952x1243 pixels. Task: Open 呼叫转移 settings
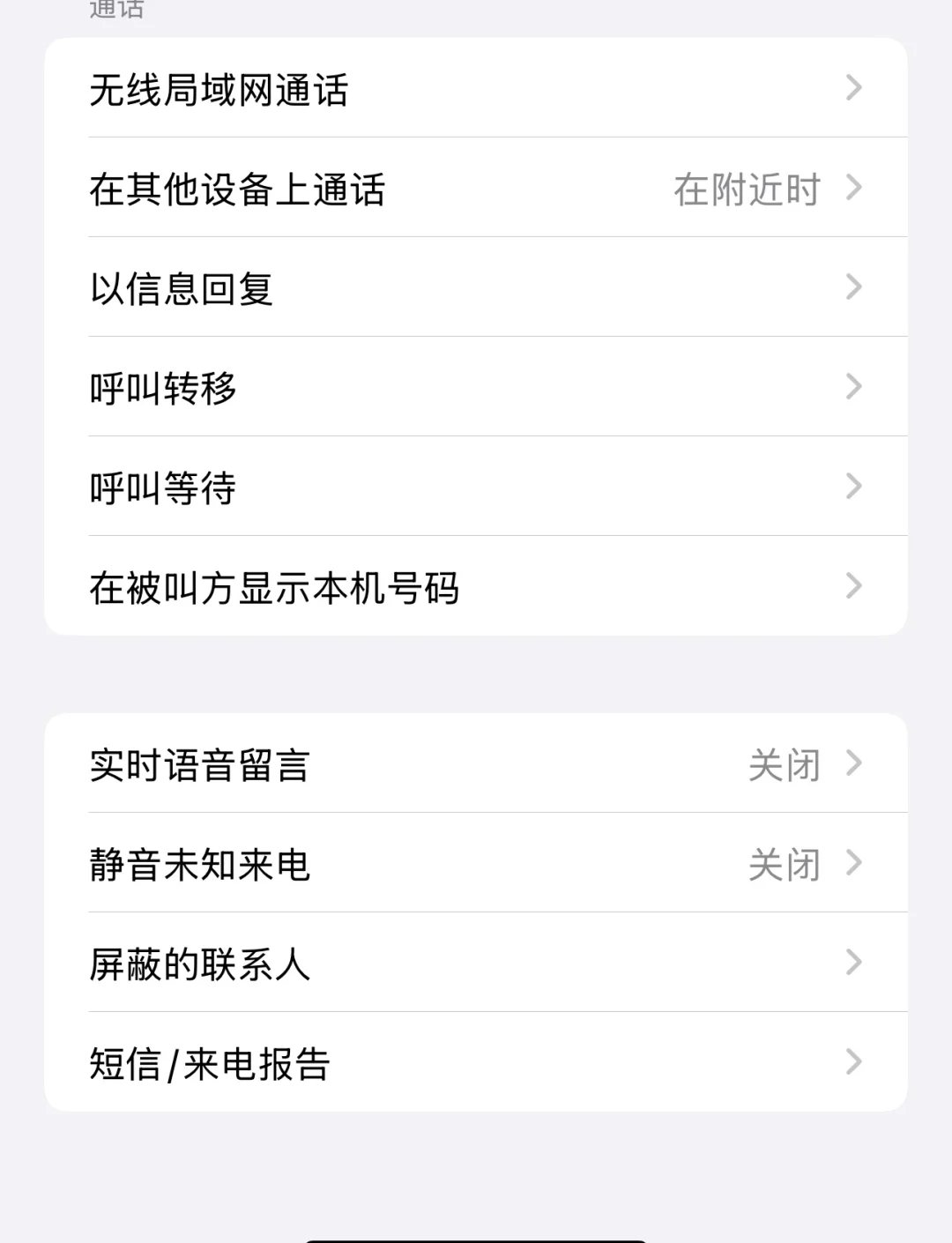point(476,387)
